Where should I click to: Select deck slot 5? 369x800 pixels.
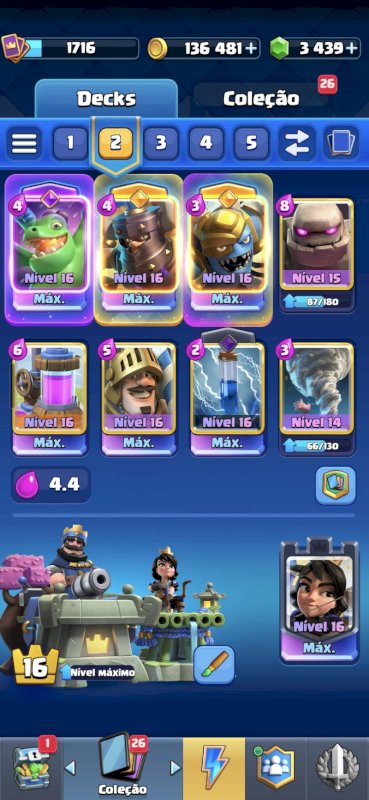click(x=251, y=143)
